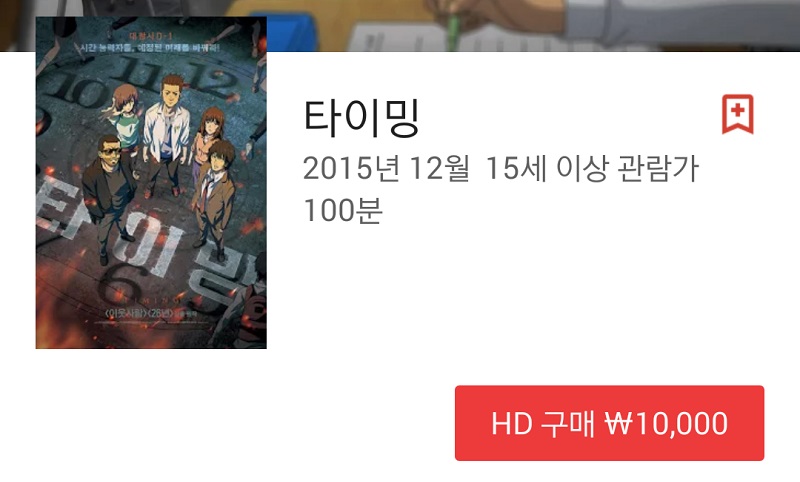Buy the HD version for ₩10,000
Screen dimensions: 800x482
[x=609, y=423]
